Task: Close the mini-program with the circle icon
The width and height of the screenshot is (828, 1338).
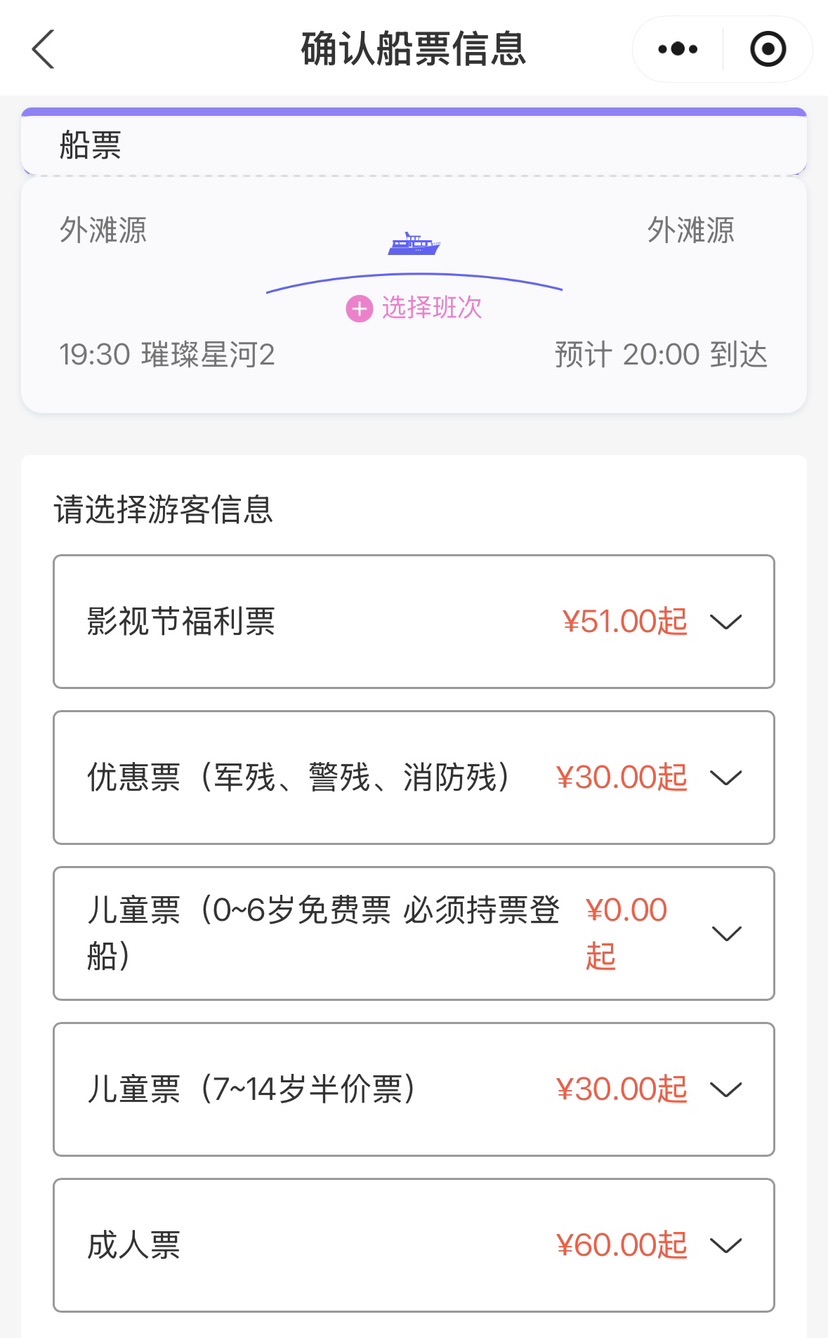Action: coord(768,49)
